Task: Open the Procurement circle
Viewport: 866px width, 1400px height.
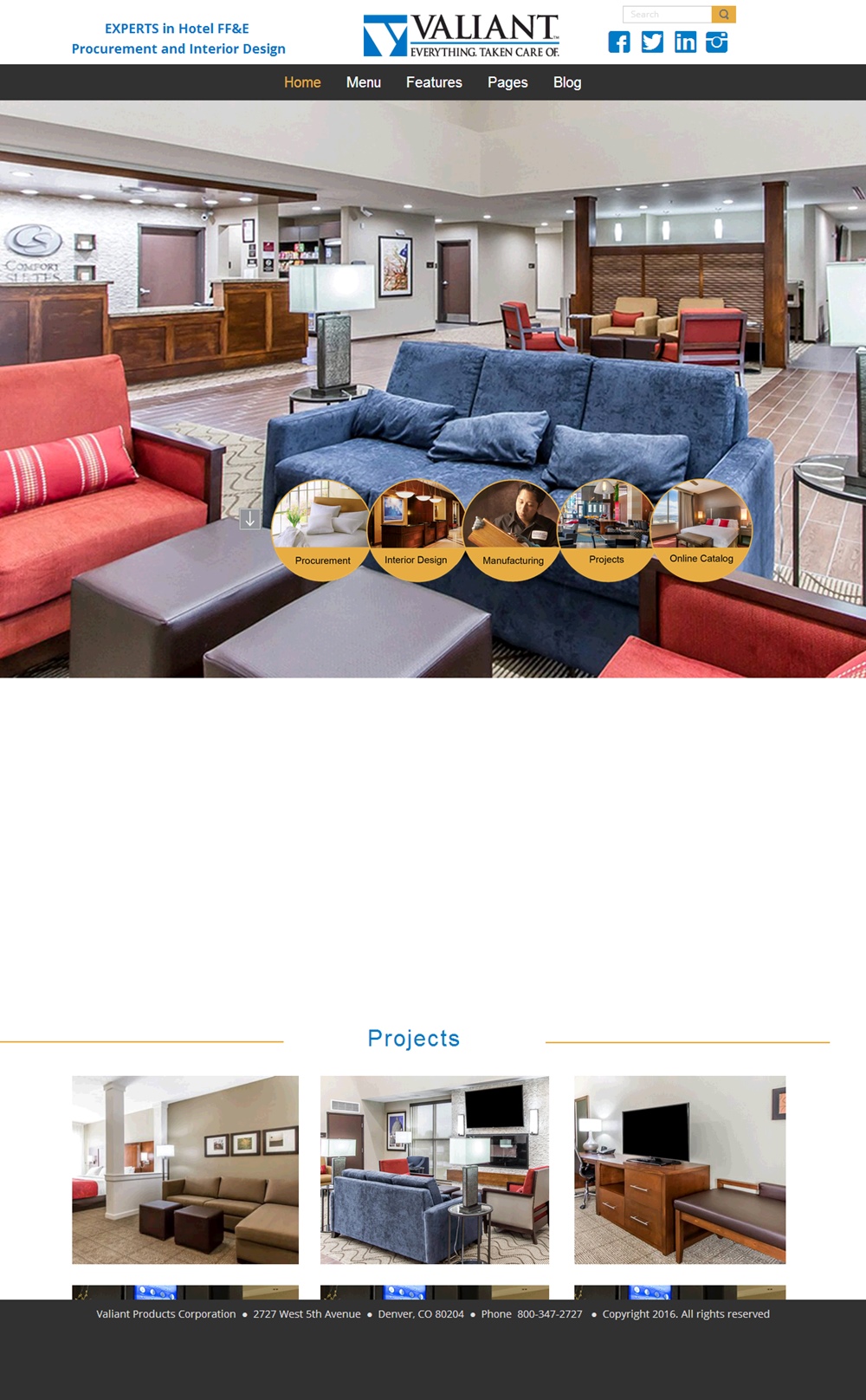Action: tap(322, 530)
